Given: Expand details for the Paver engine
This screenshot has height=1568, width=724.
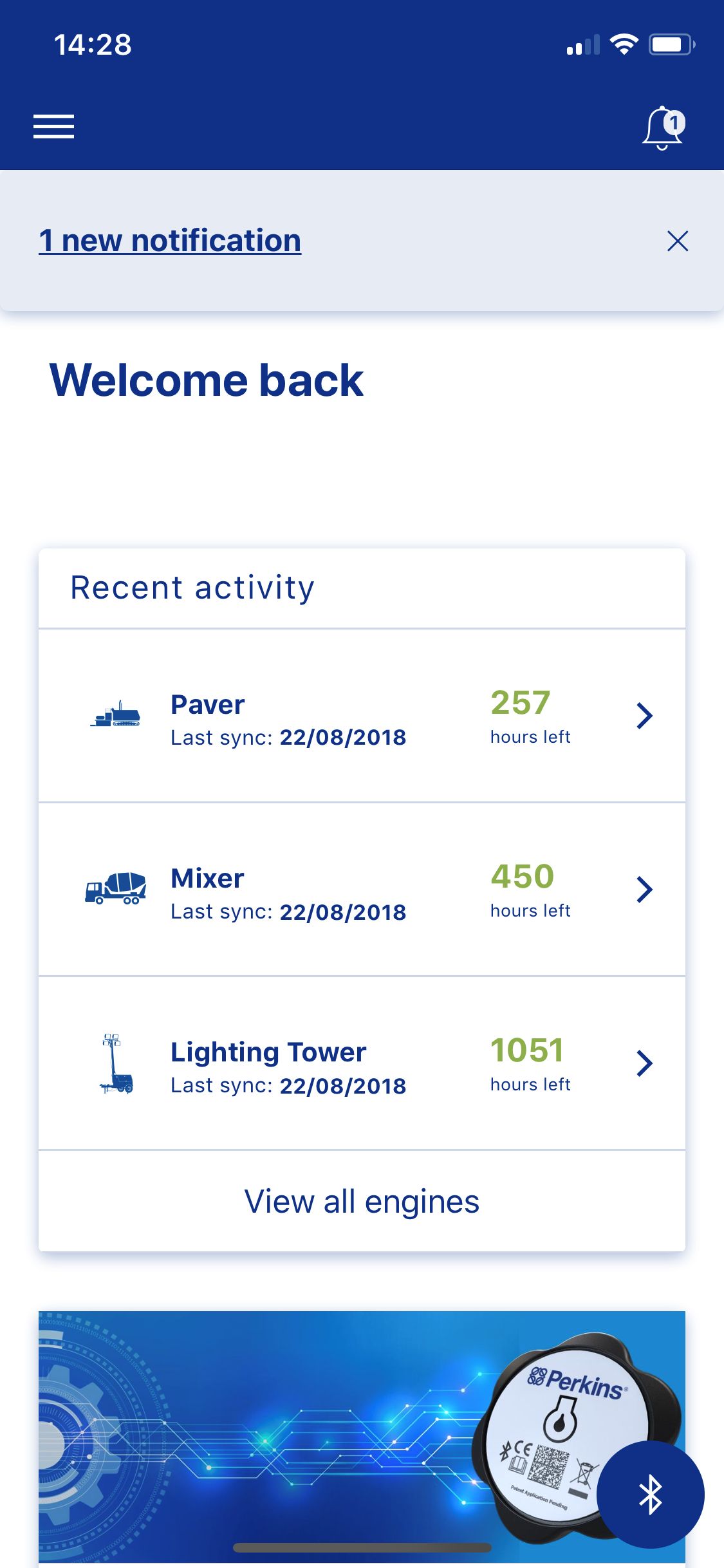Looking at the screenshot, I should 644,715.
